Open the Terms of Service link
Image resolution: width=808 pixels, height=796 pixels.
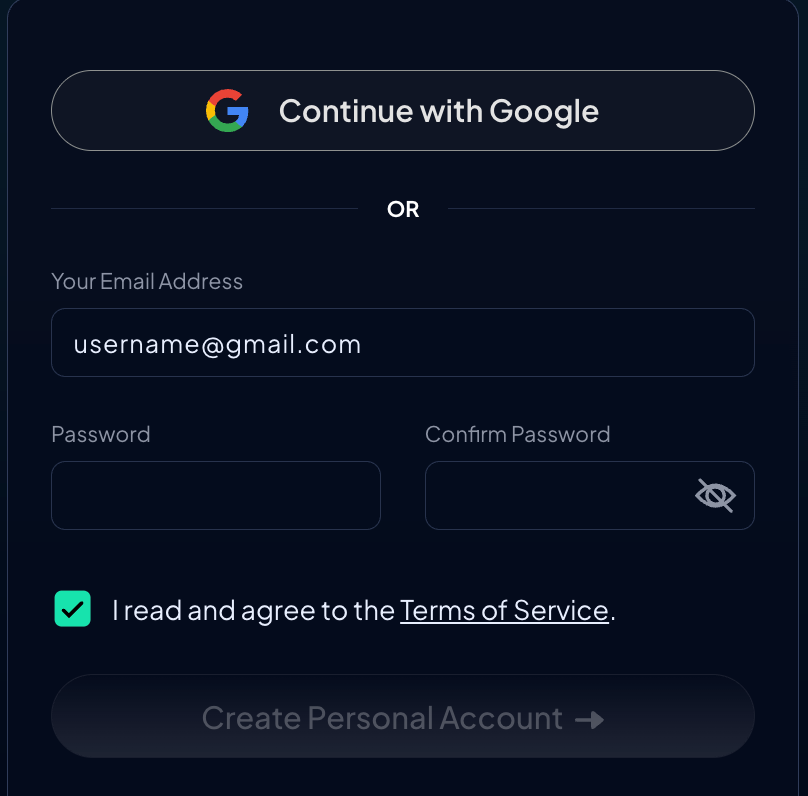[504, 610]
